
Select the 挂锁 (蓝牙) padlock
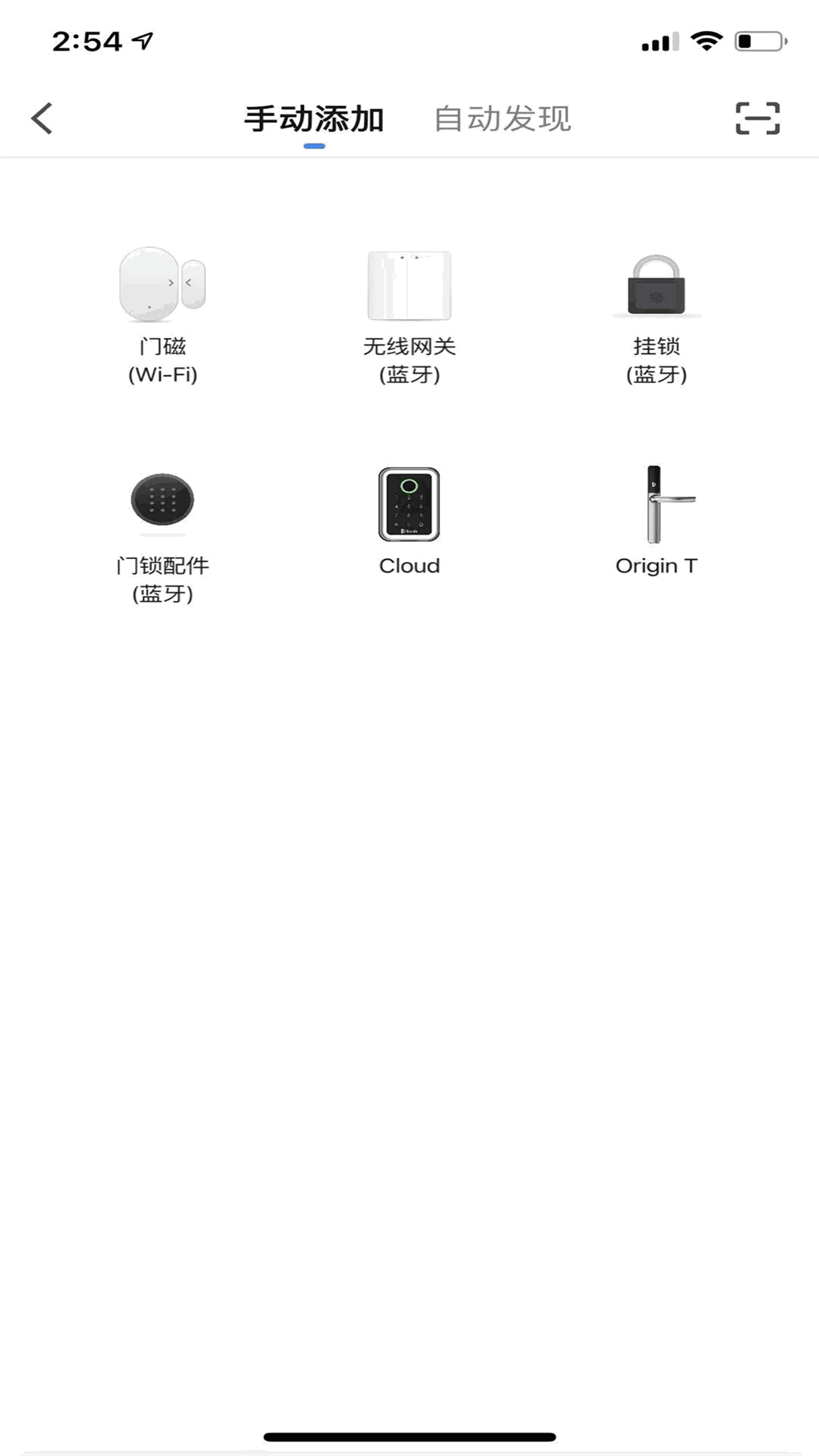[657, 315]
